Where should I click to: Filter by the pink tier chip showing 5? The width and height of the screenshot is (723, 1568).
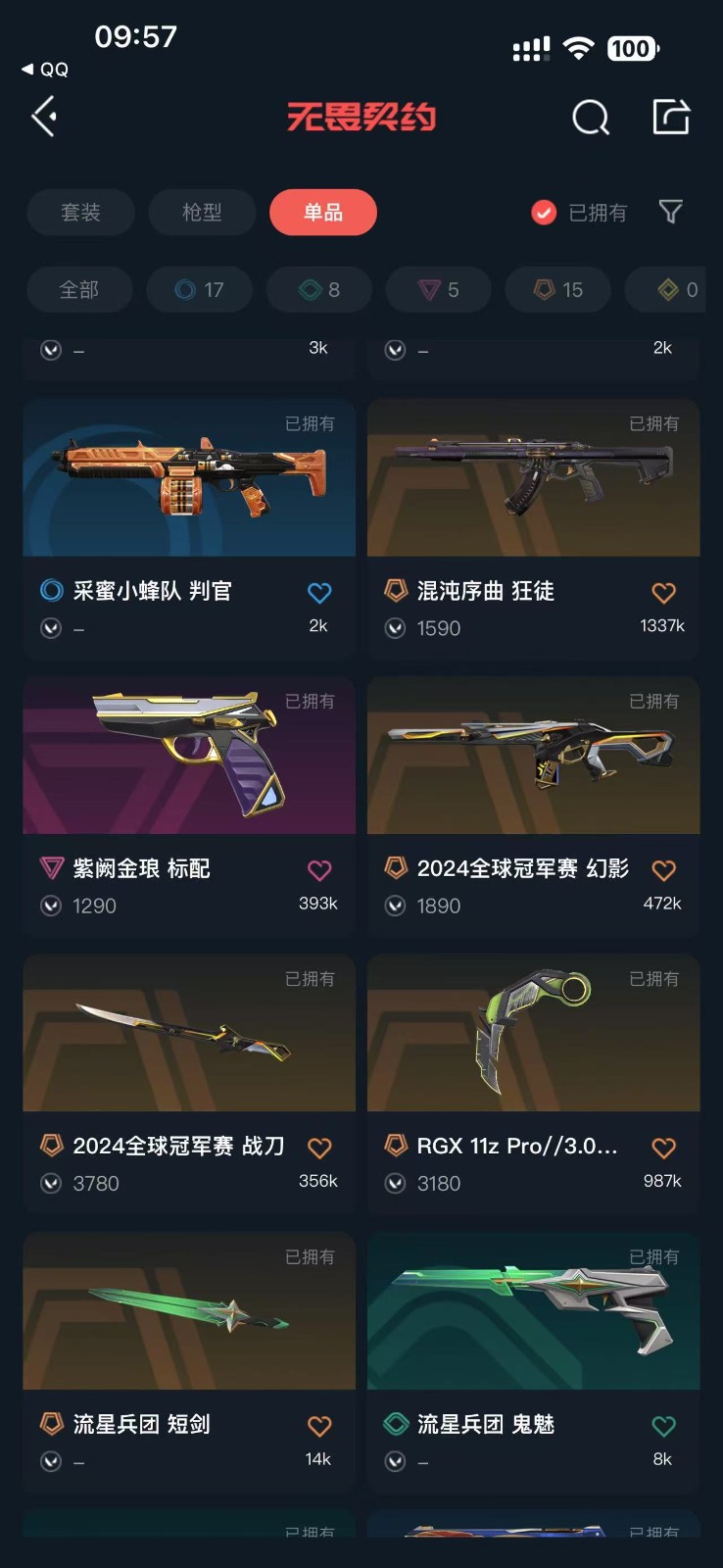pos(438,290)
